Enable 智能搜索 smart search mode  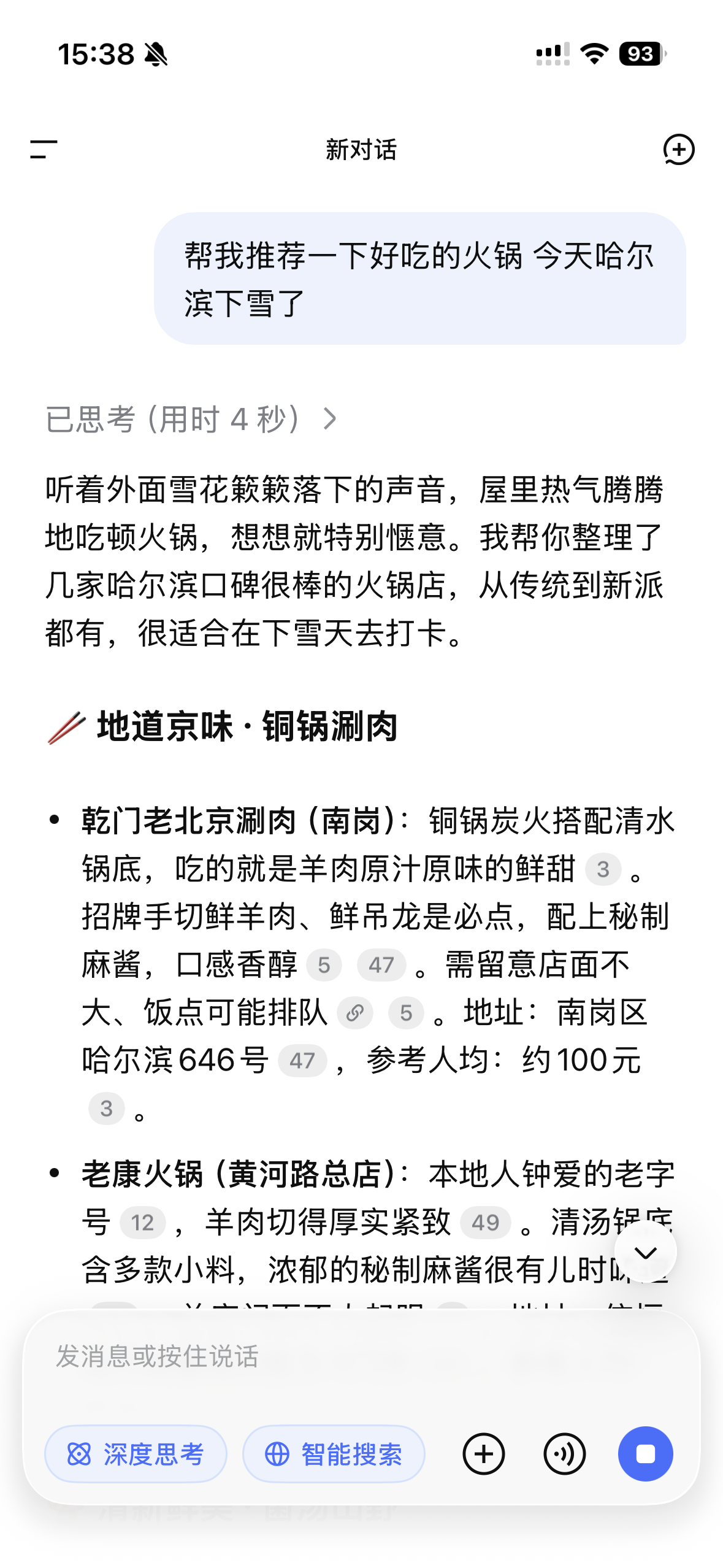(334, 1453)
